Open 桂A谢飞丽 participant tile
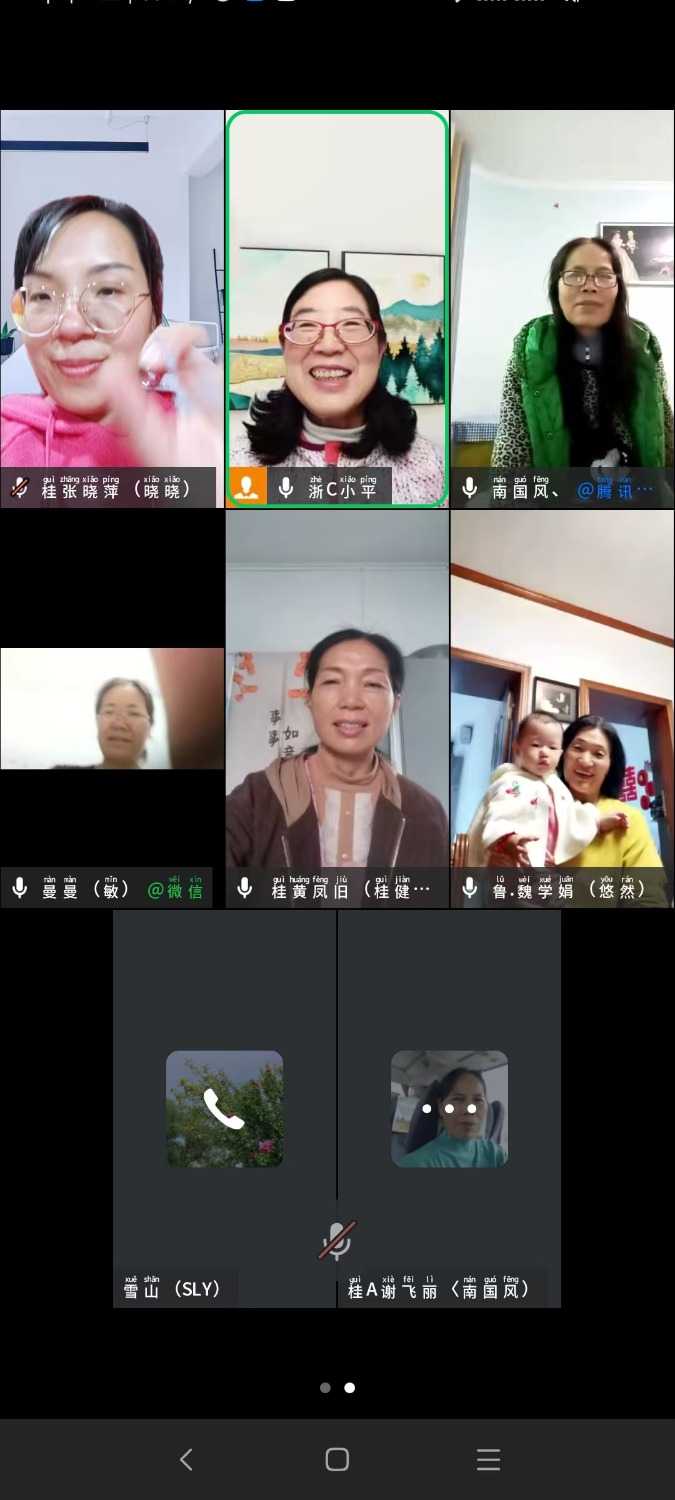Image resolution: width=675 pixels, height=1500 pixels. 449,1108
